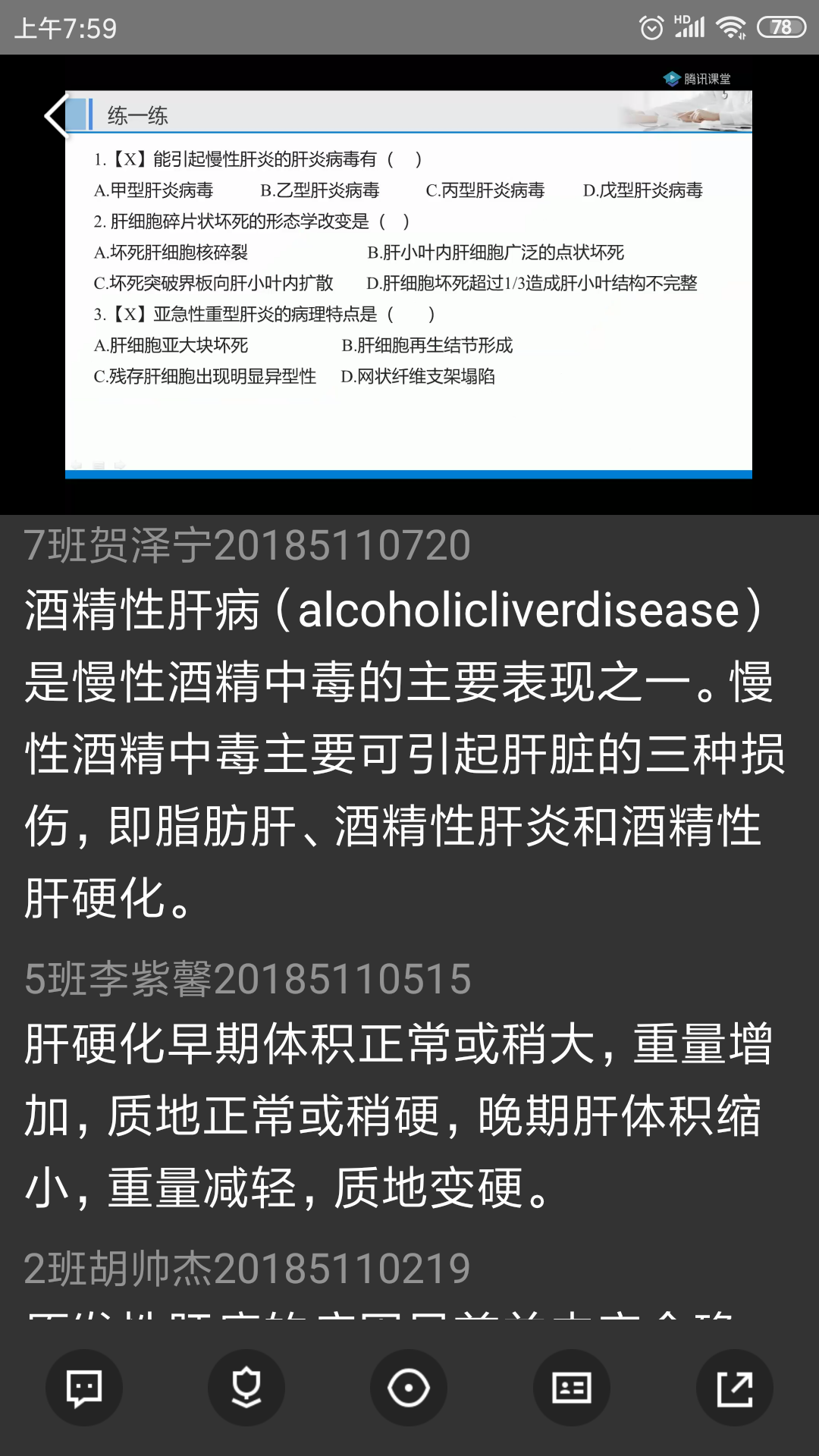Go back using the arrow on the video
The width and height of the screenshot is (819, 1456).
pyautogui.click(x=56, y=118)
